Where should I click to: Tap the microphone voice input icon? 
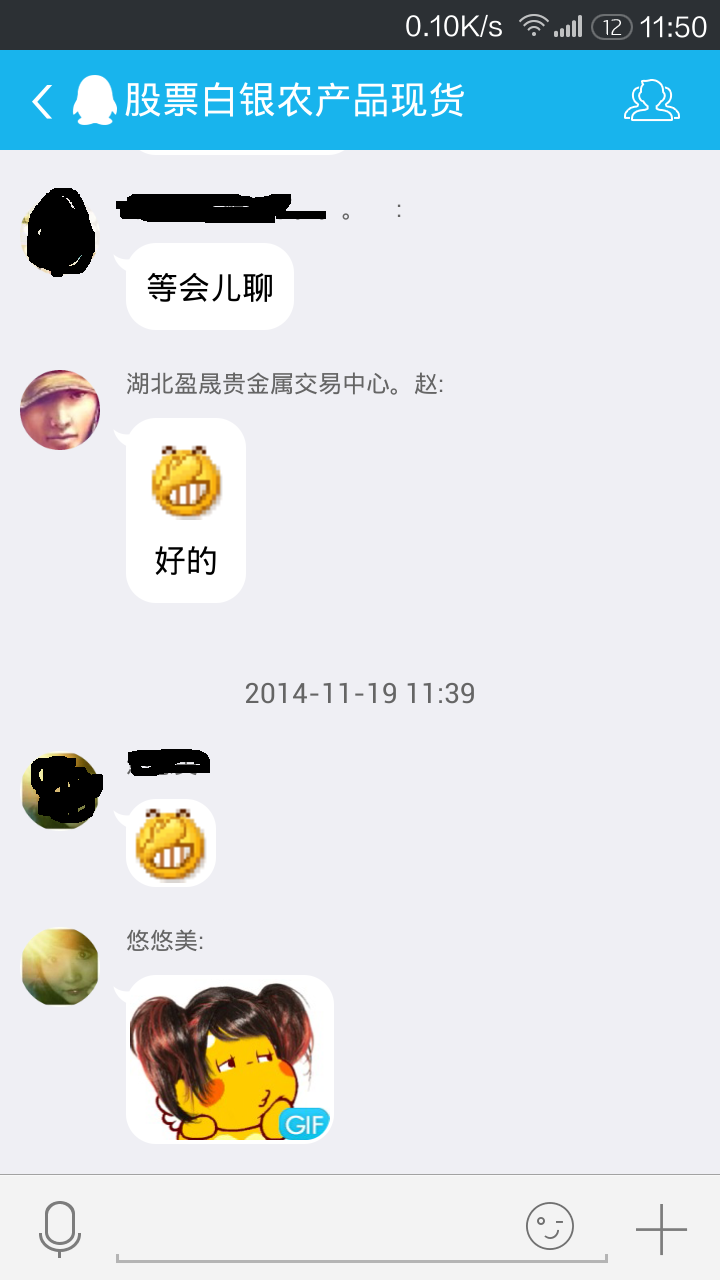[60, 1228]
